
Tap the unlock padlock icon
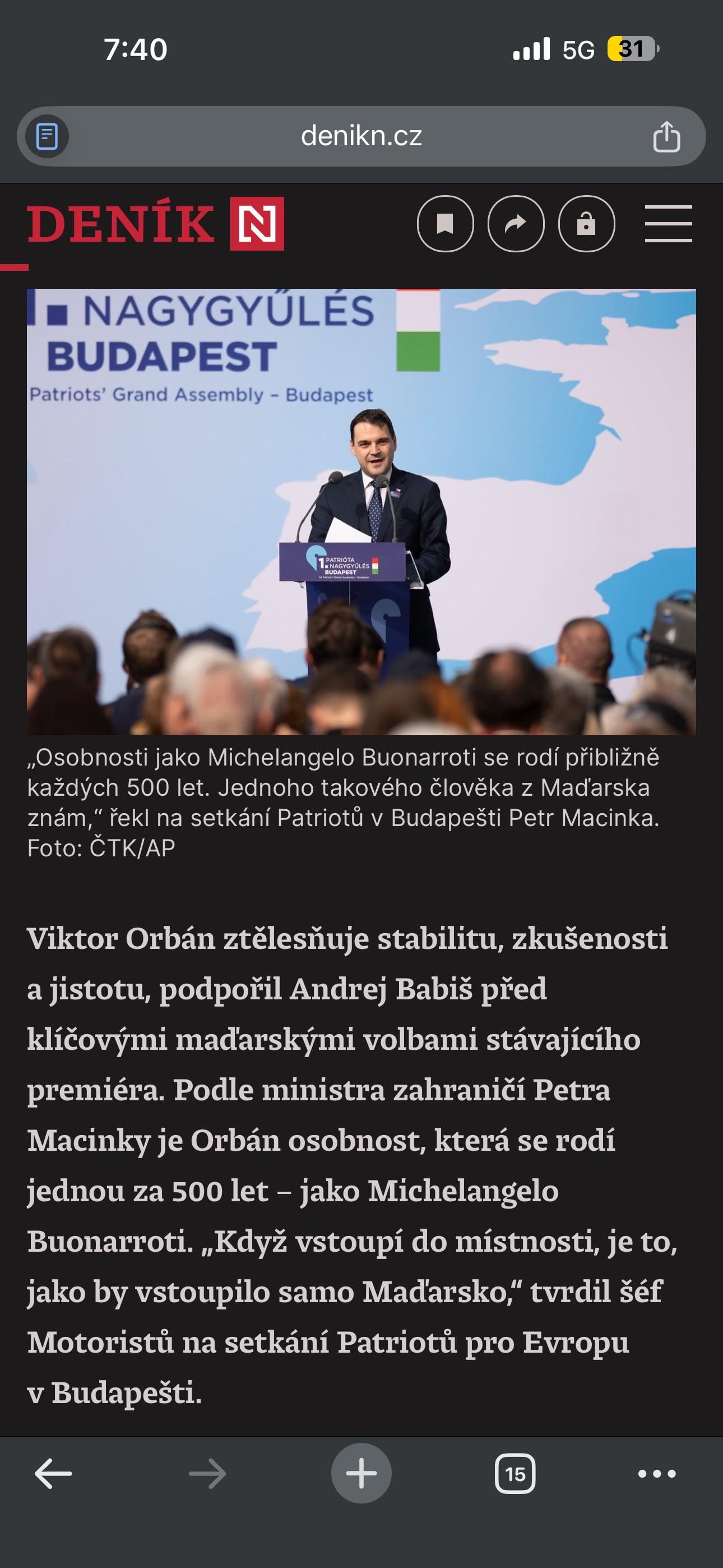coord(586,224)
